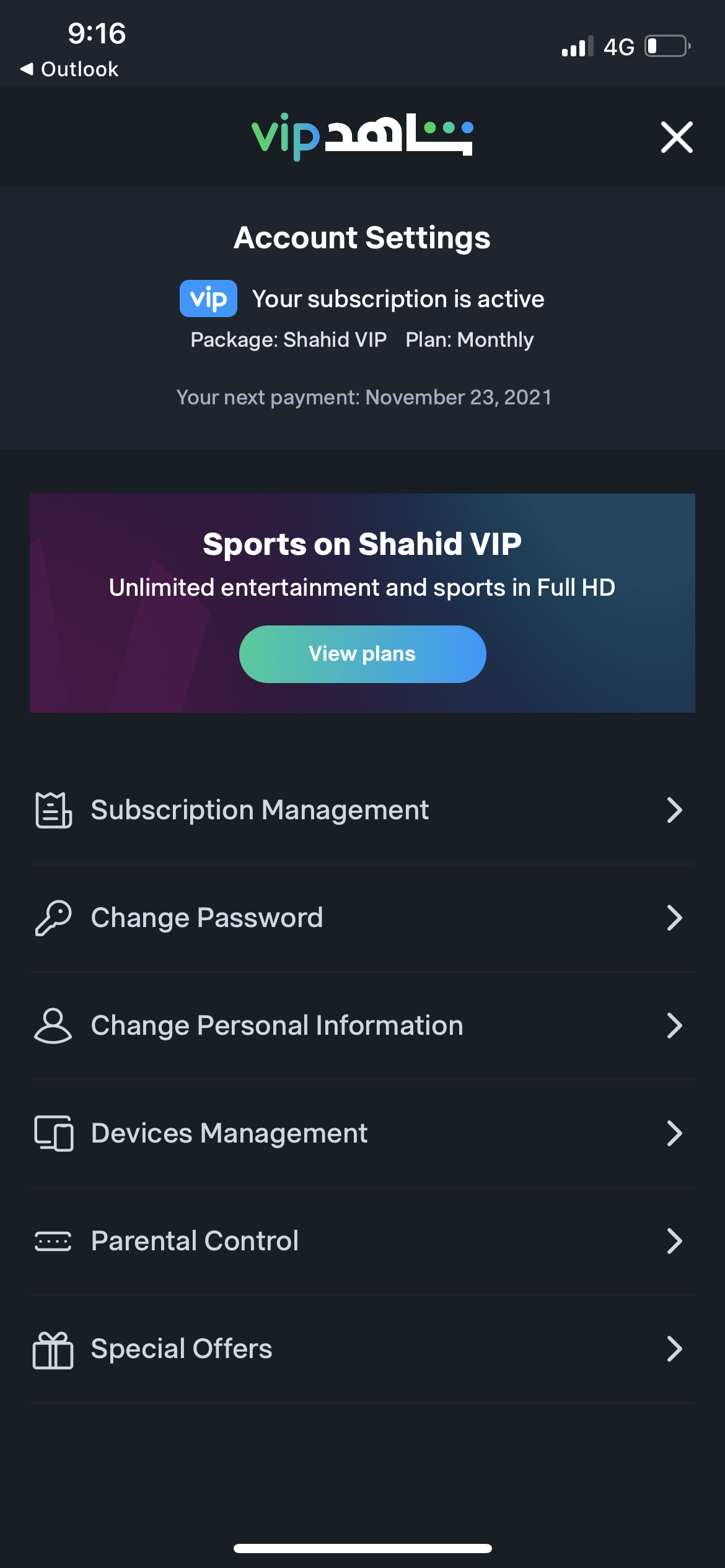
Task: Select the Shahid VIP logo at the top
Action: tap(362, 136)
